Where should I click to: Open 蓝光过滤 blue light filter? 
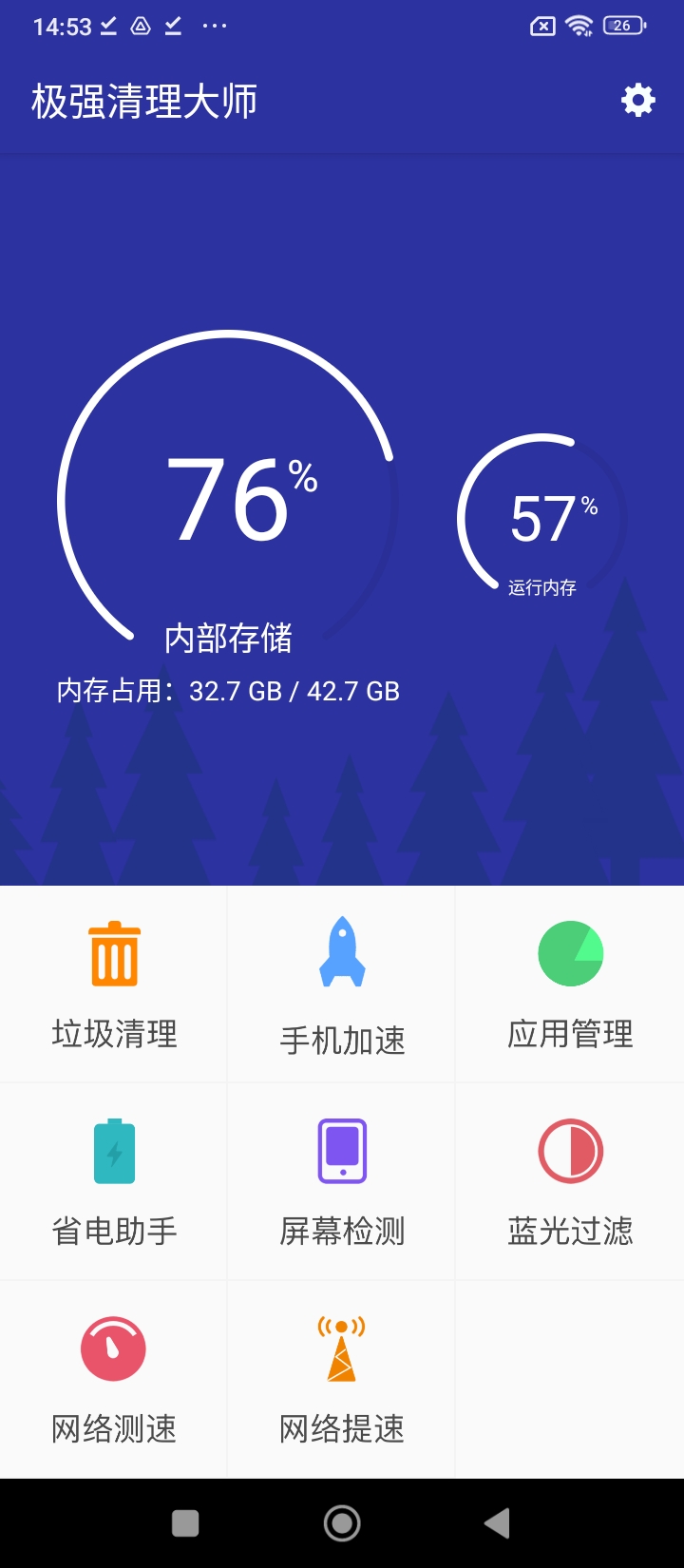pos(570,1182)
